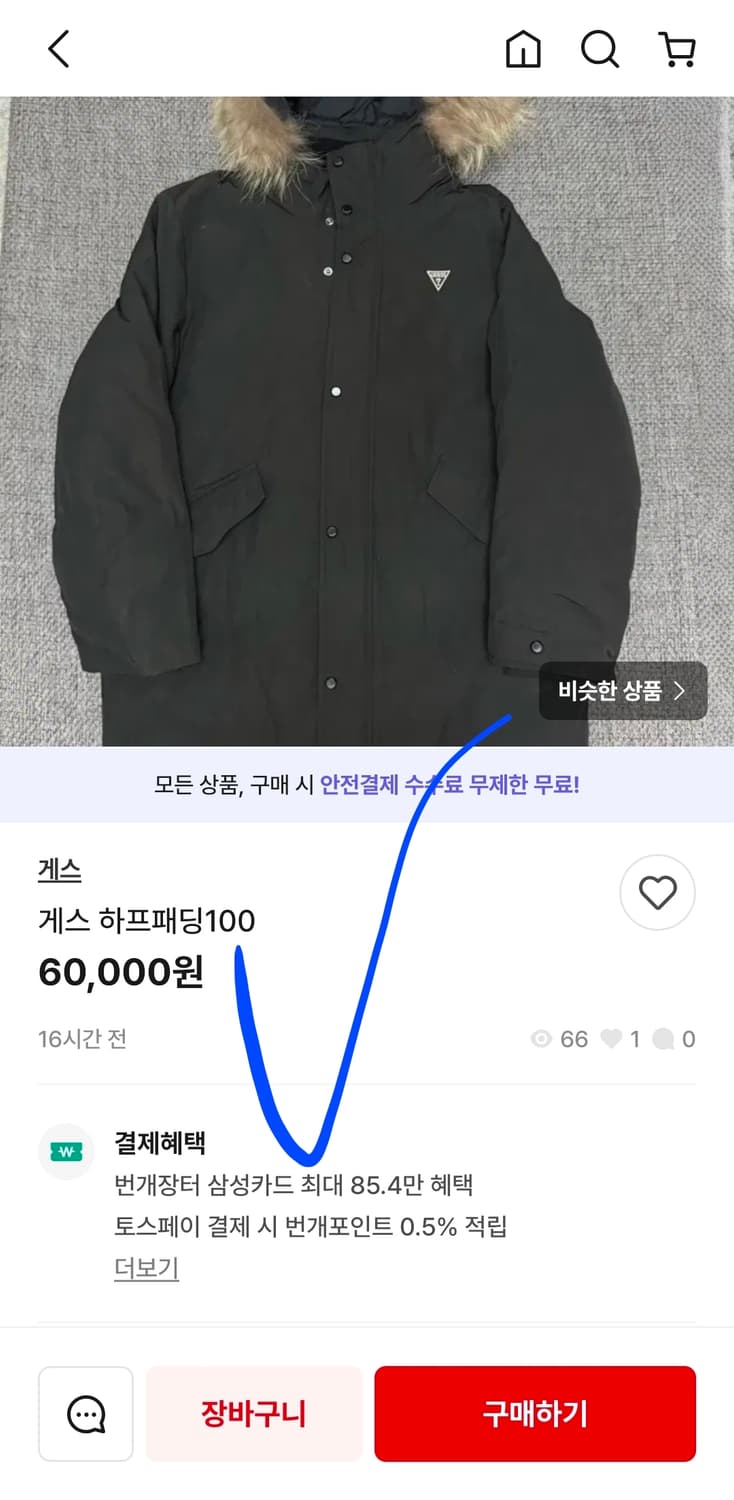This screenshot has height=1500, width=734.
Task: Open the chat message icon
Action: [x=86, y=1413]
